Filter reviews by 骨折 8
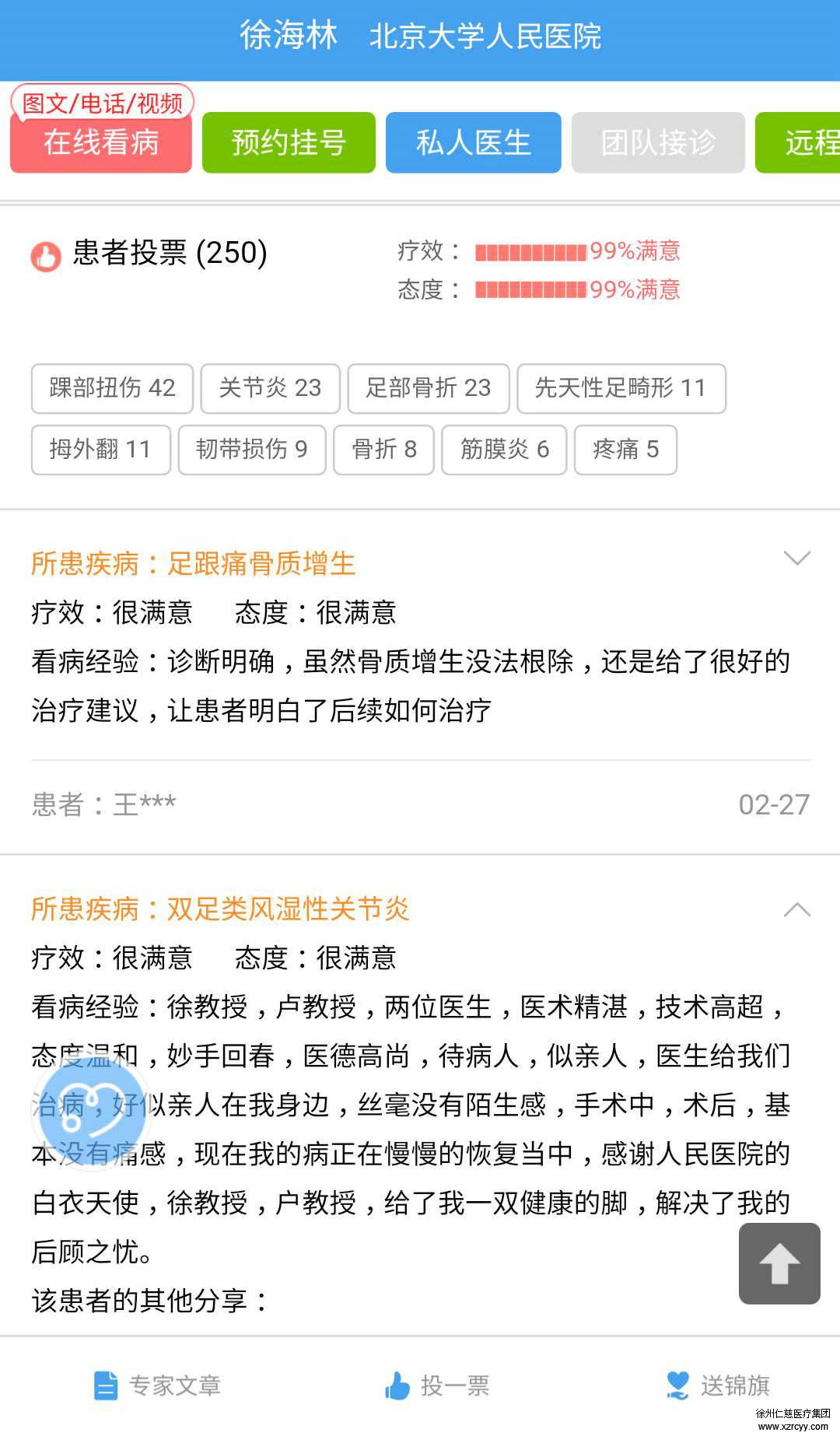 tap(383, 449)
